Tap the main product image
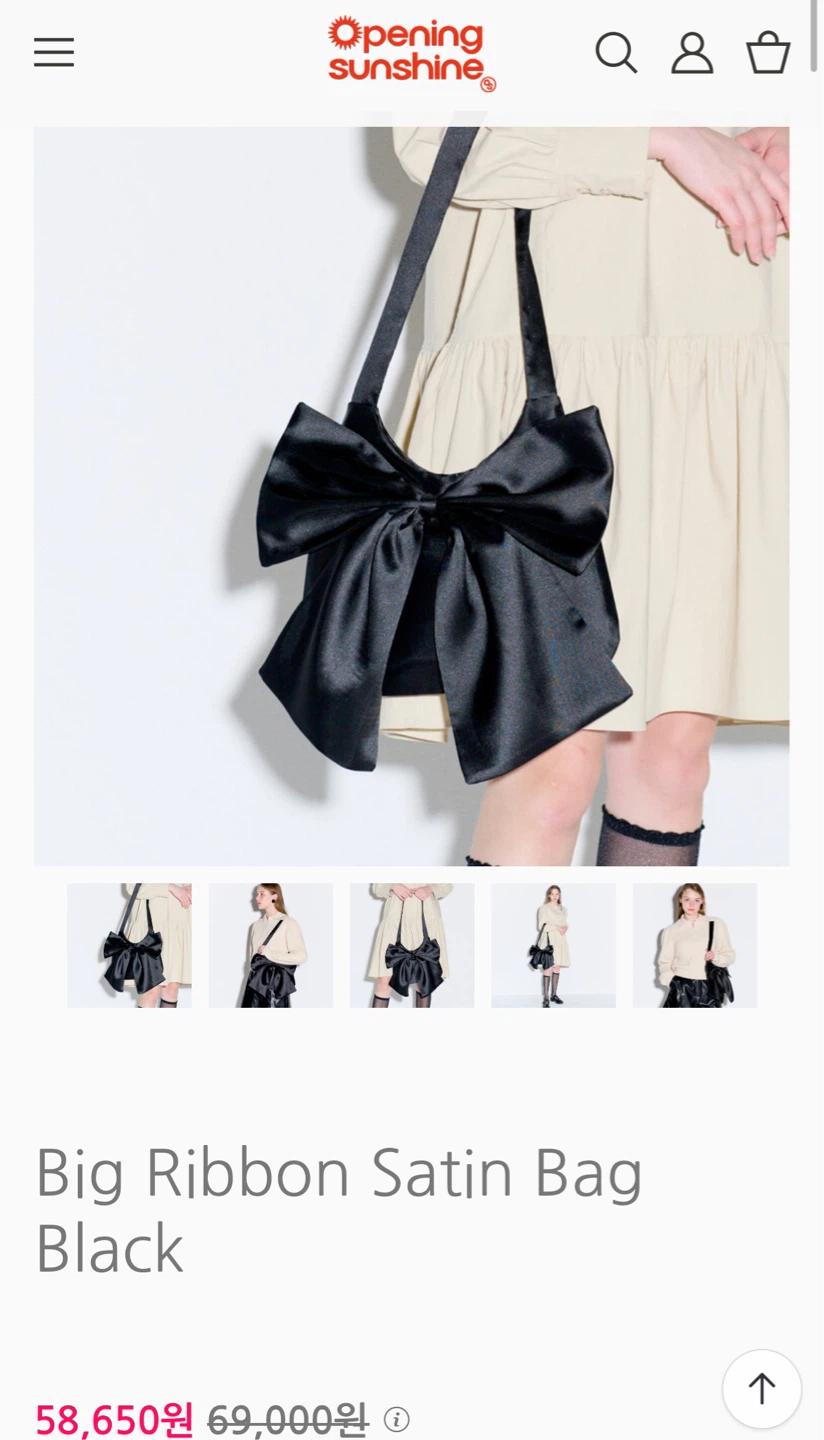The width and height of the screenshot is (824, 1440). pos(411,495)
